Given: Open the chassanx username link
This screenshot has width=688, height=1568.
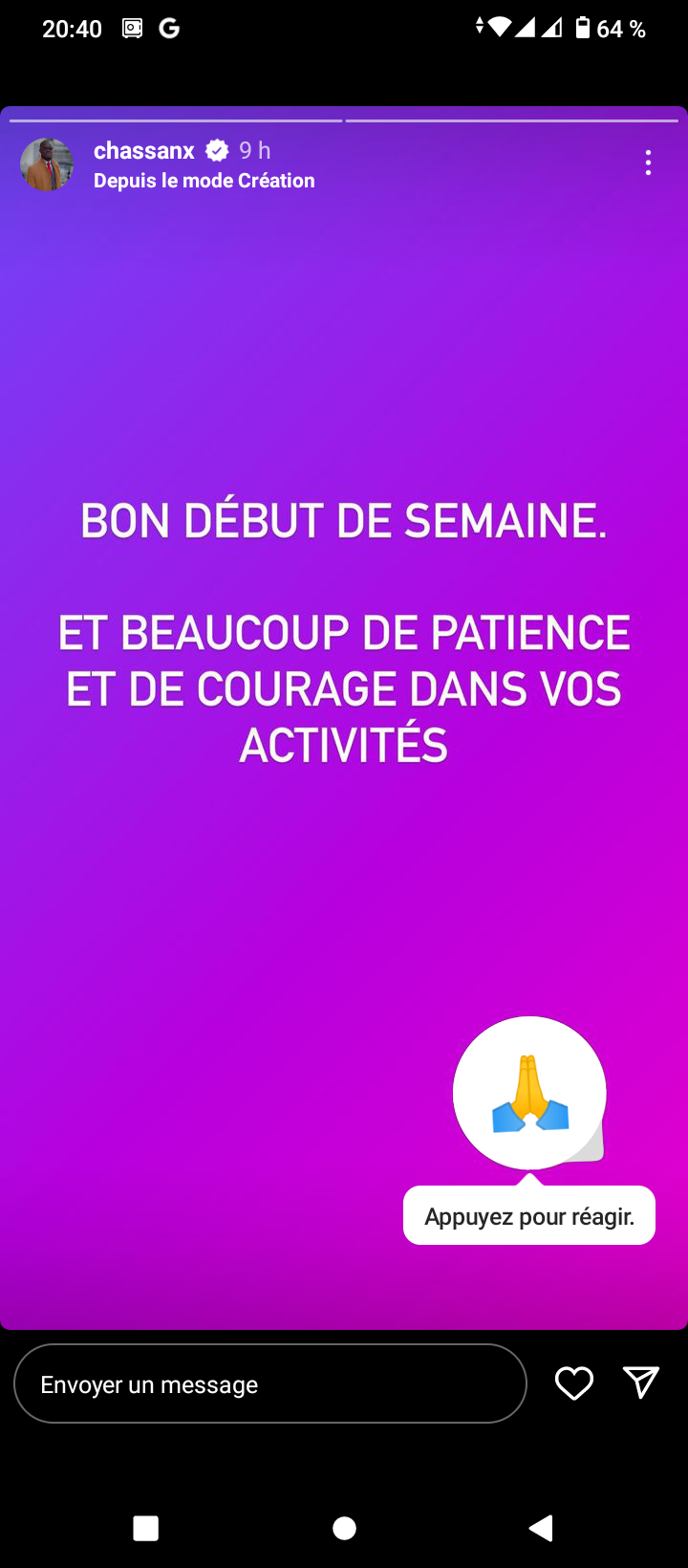Looking at the screenshot, I should [144, 150].
